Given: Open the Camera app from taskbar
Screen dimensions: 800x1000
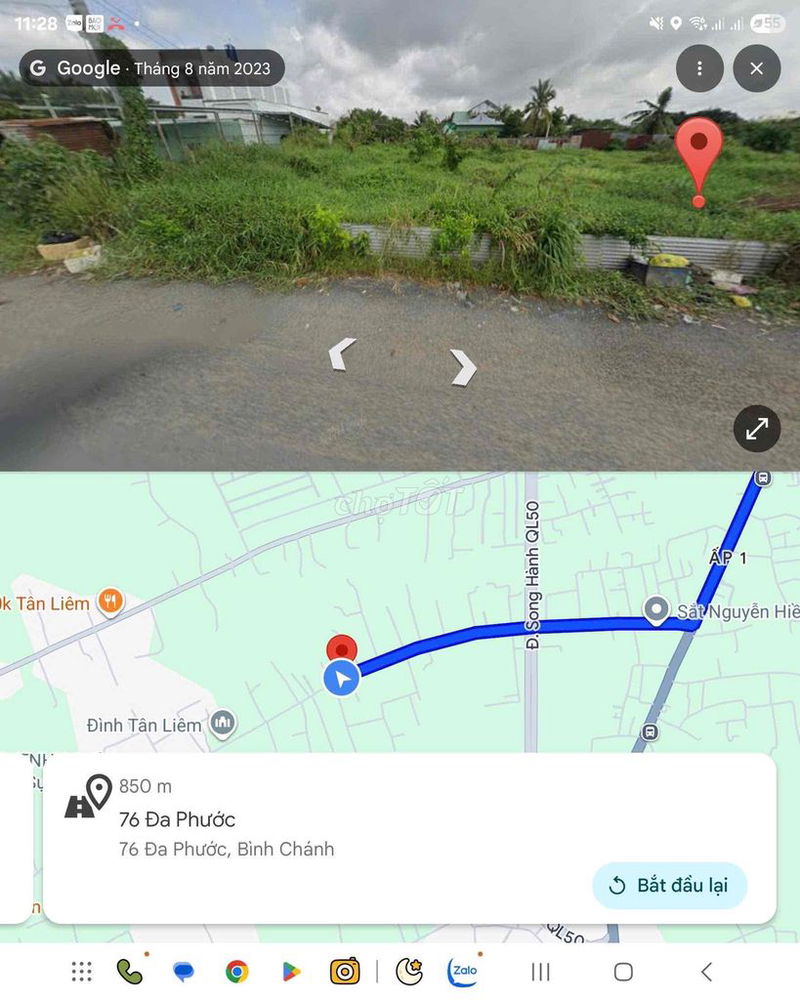Looking at the screenshot, I should click(x=345, y=971).
